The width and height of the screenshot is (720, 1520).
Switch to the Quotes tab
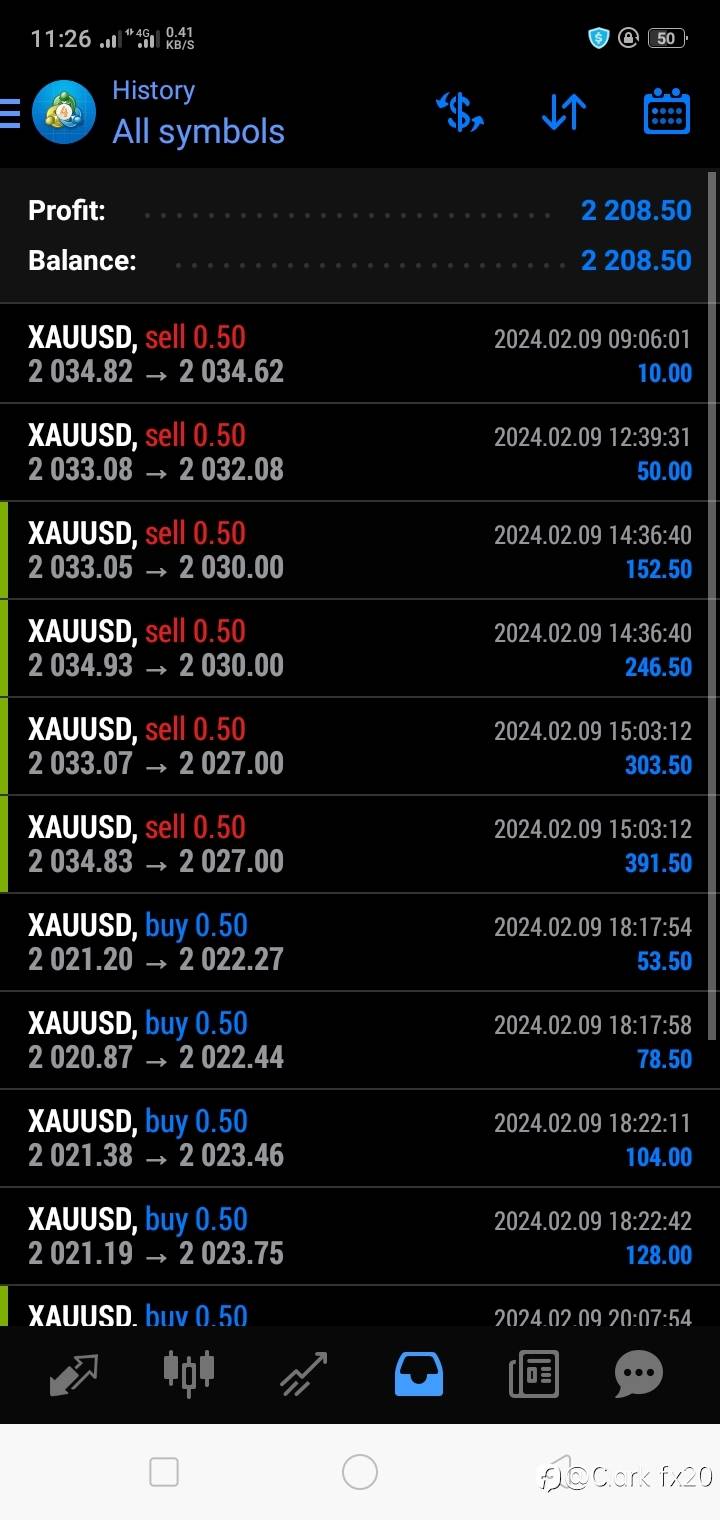point(74,1374)
